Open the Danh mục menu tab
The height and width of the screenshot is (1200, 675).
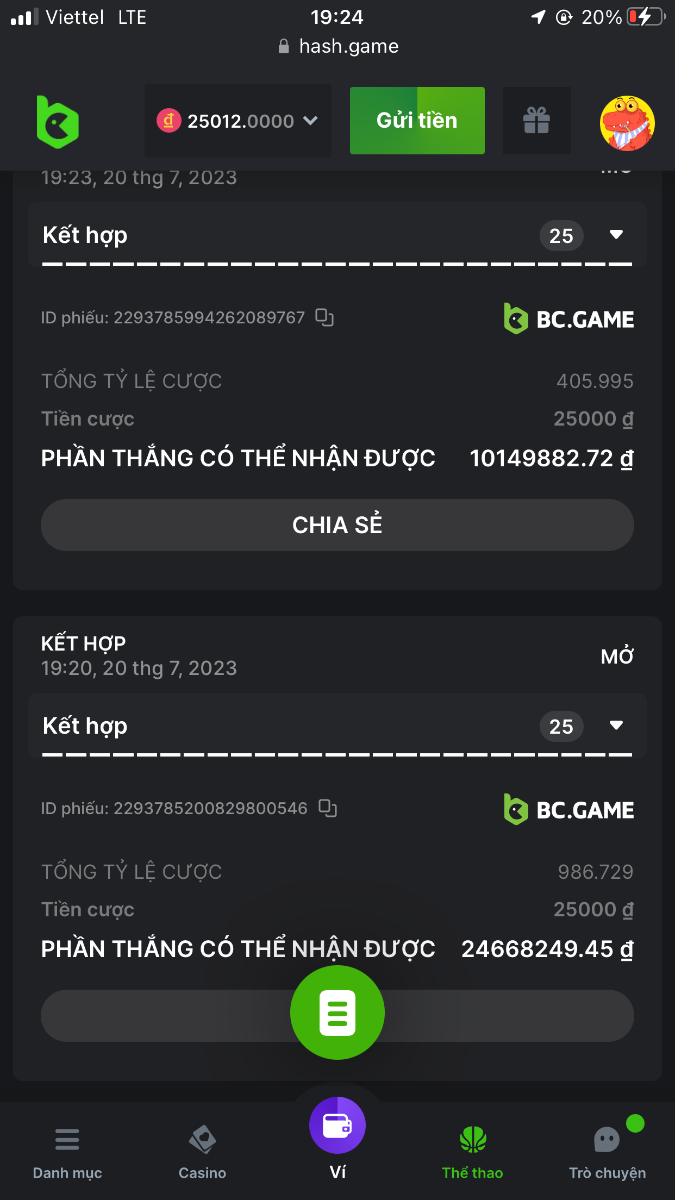pos(67,1152)
